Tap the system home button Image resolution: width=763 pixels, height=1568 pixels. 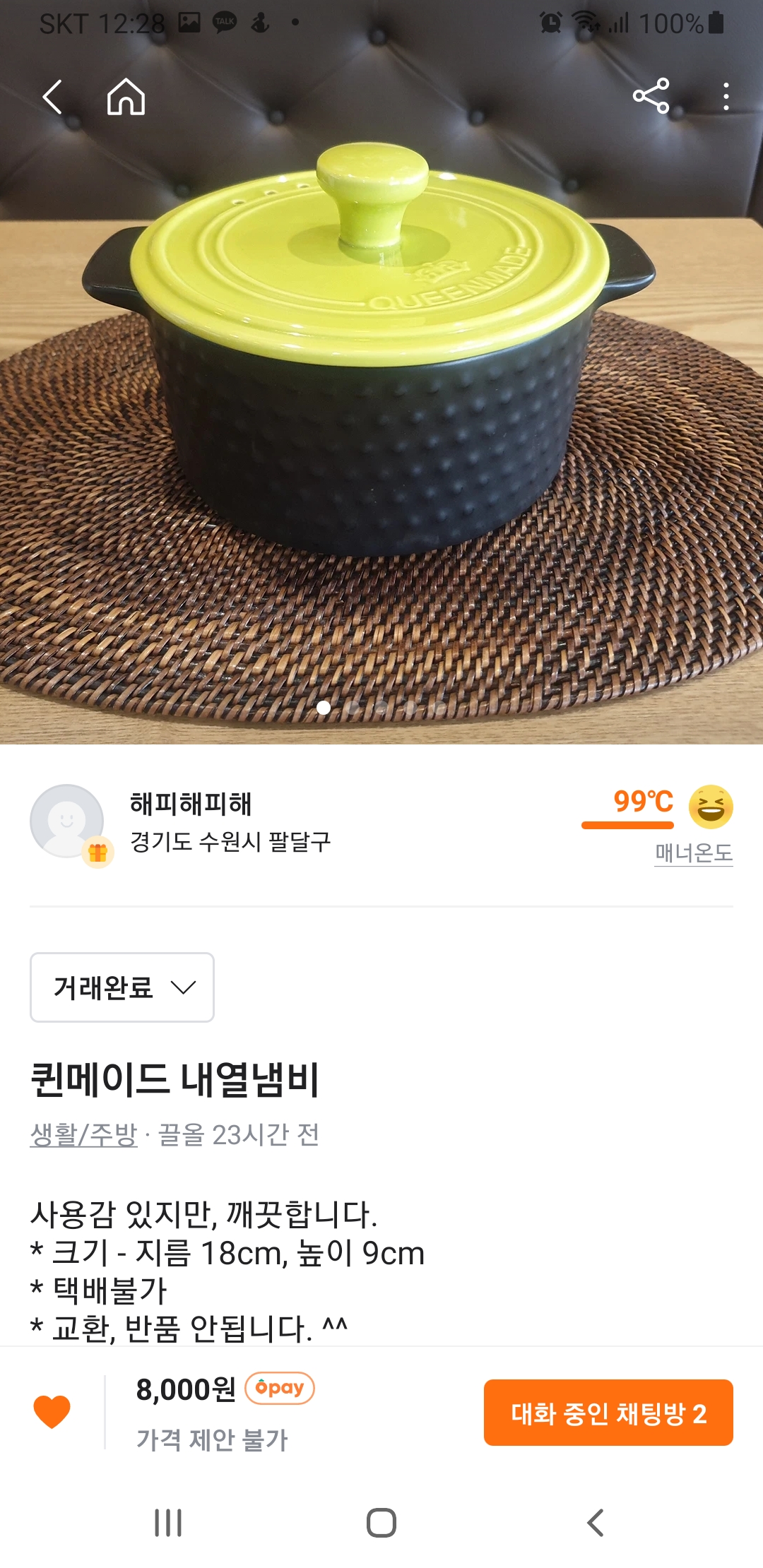381,1523
